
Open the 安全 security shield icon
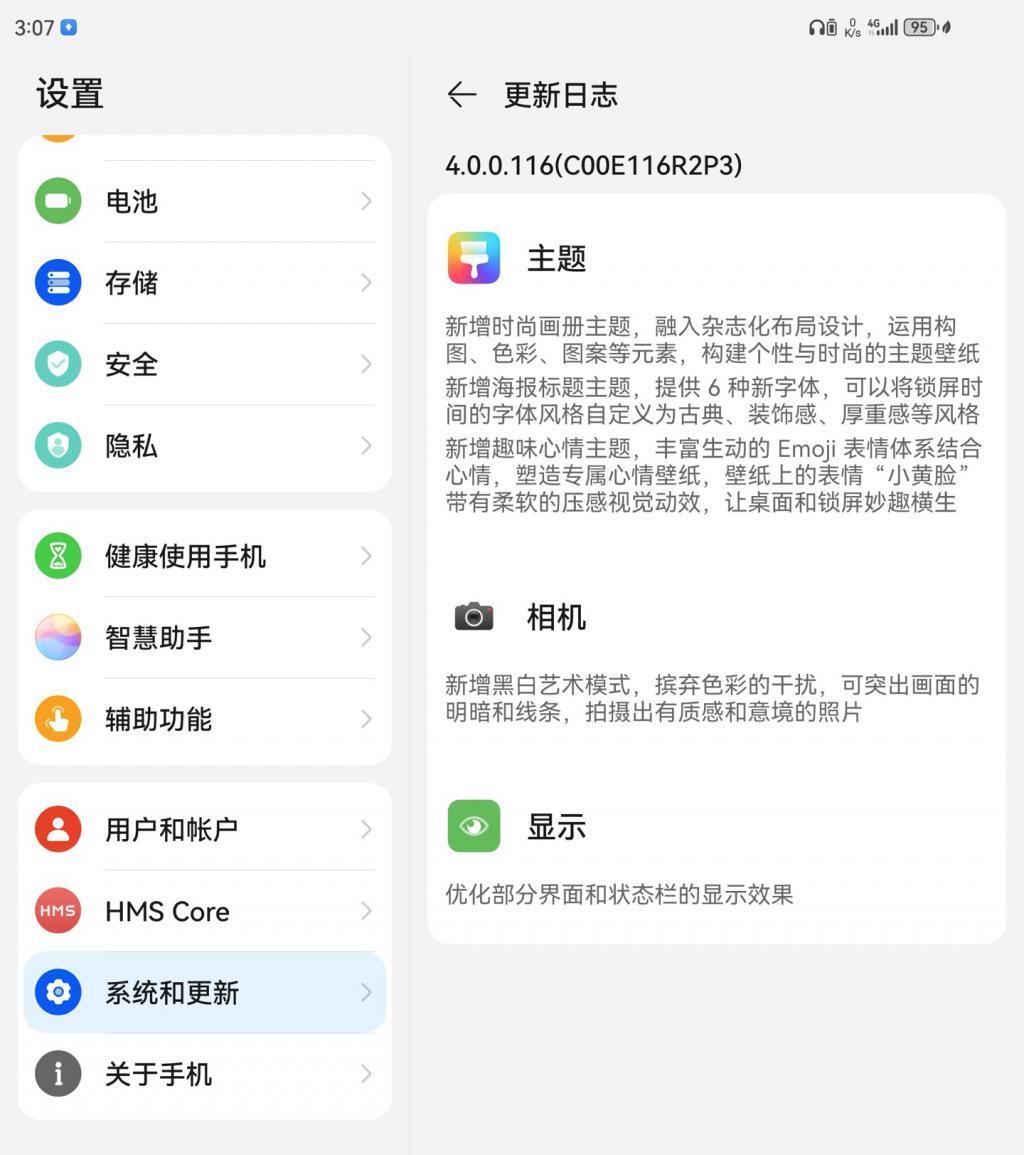click(58, 364)
